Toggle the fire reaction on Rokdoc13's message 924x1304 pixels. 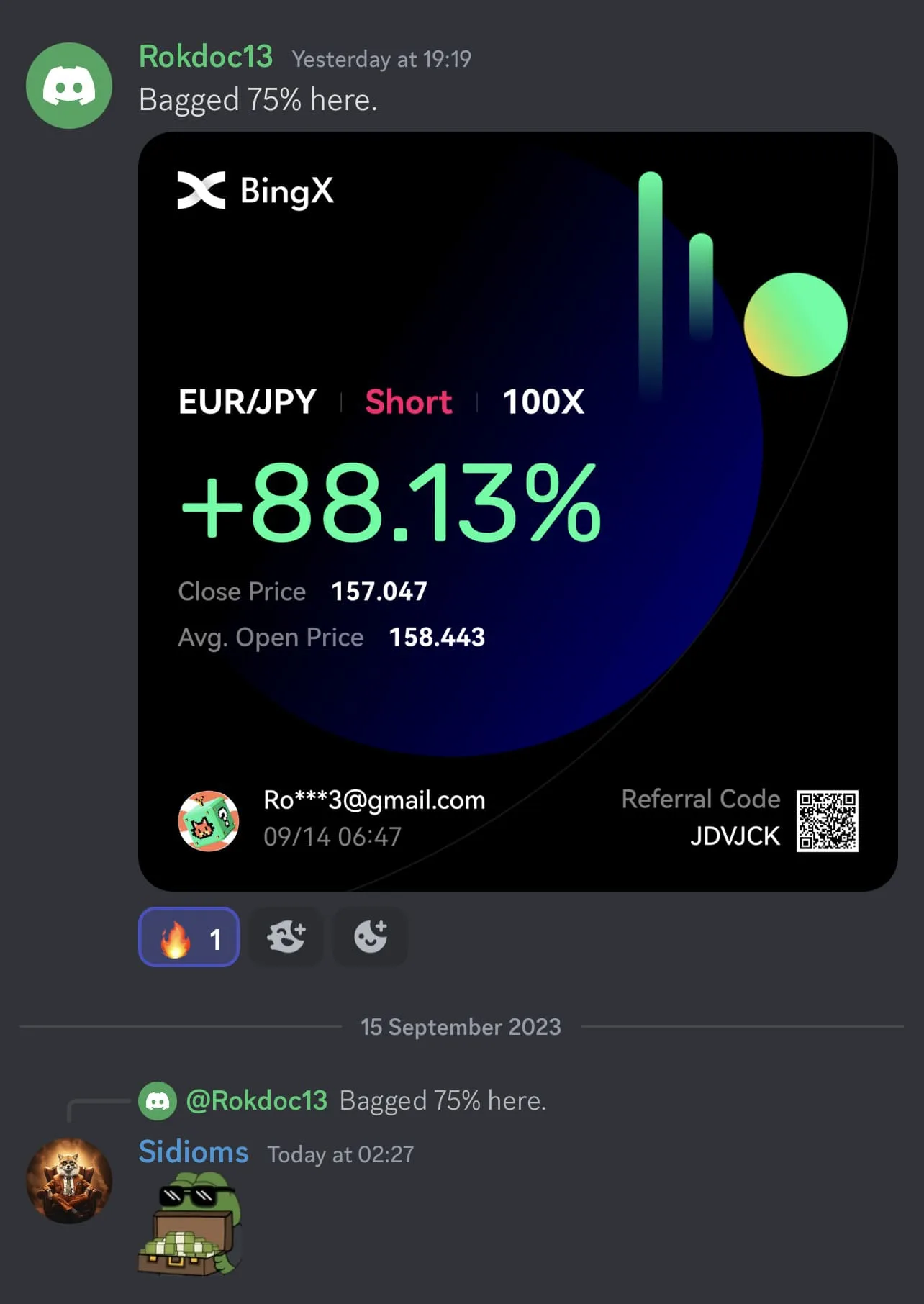[189, 938]
